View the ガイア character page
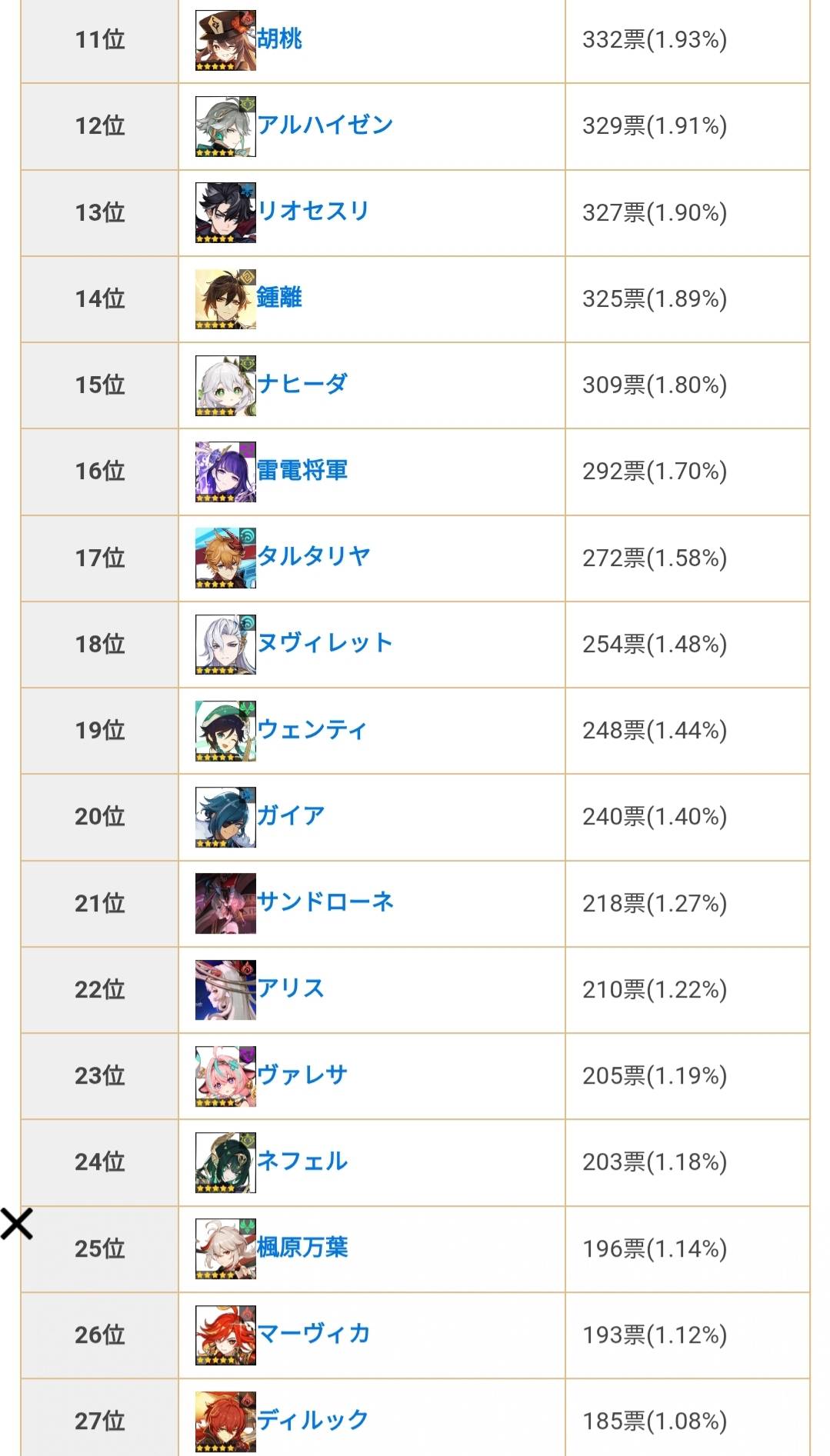830x1456 pixels. click(290, 815)
